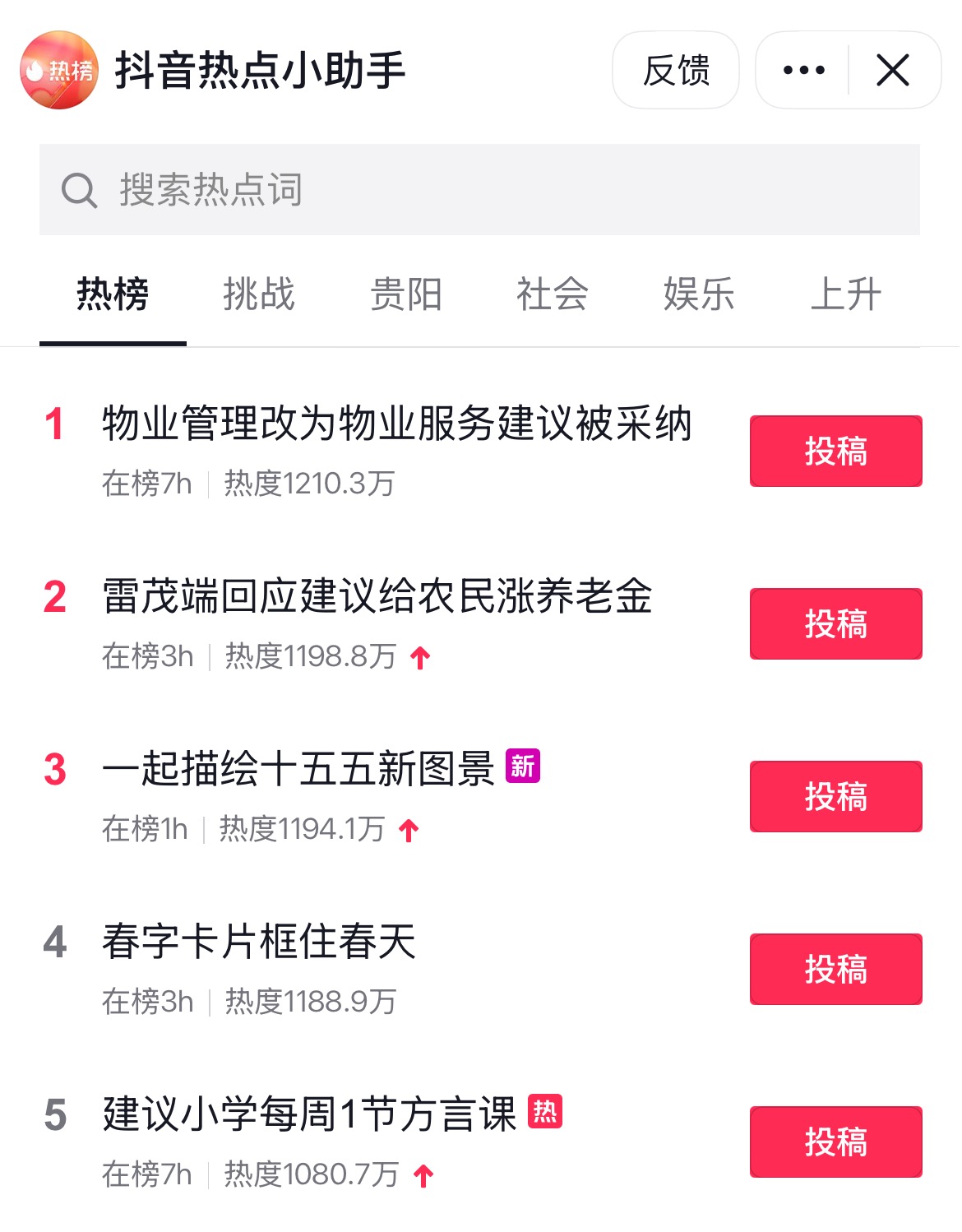Open topic 春字卡片框住春天
962x1232 pixels.
[259, 943]
